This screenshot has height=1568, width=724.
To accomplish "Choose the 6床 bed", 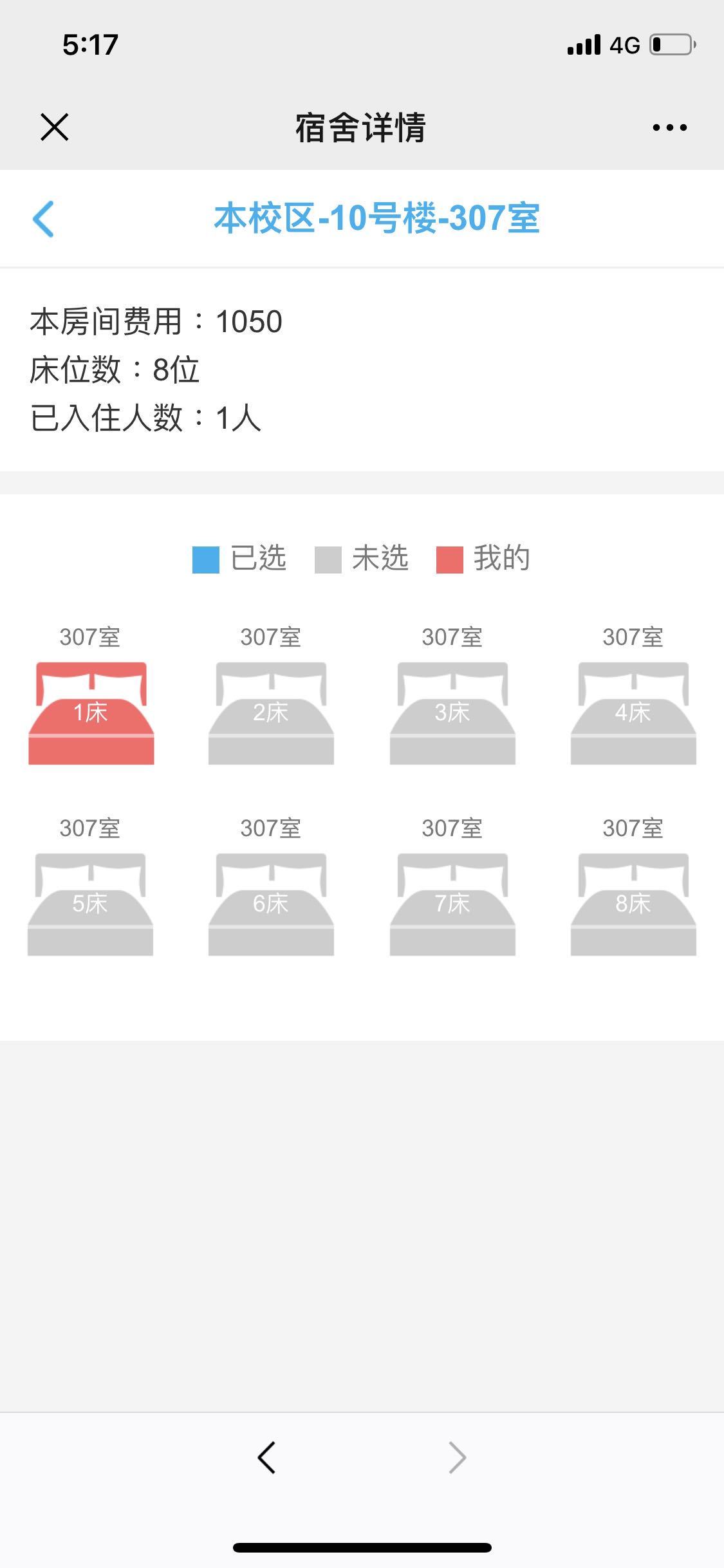I will [x=271, y=905].
